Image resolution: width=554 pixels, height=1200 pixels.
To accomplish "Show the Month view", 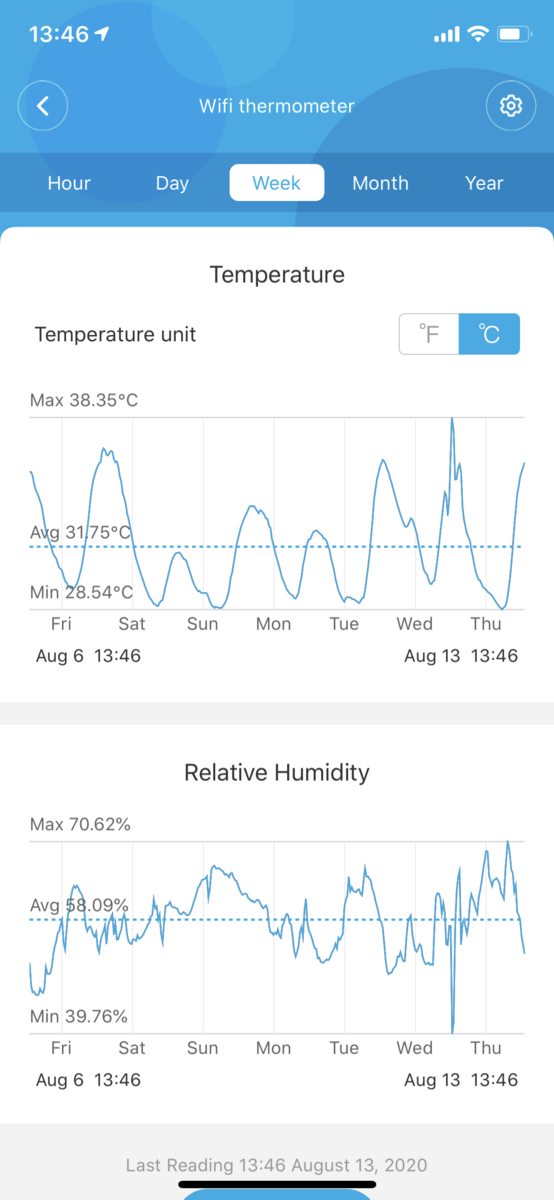I will click(380, 183).
